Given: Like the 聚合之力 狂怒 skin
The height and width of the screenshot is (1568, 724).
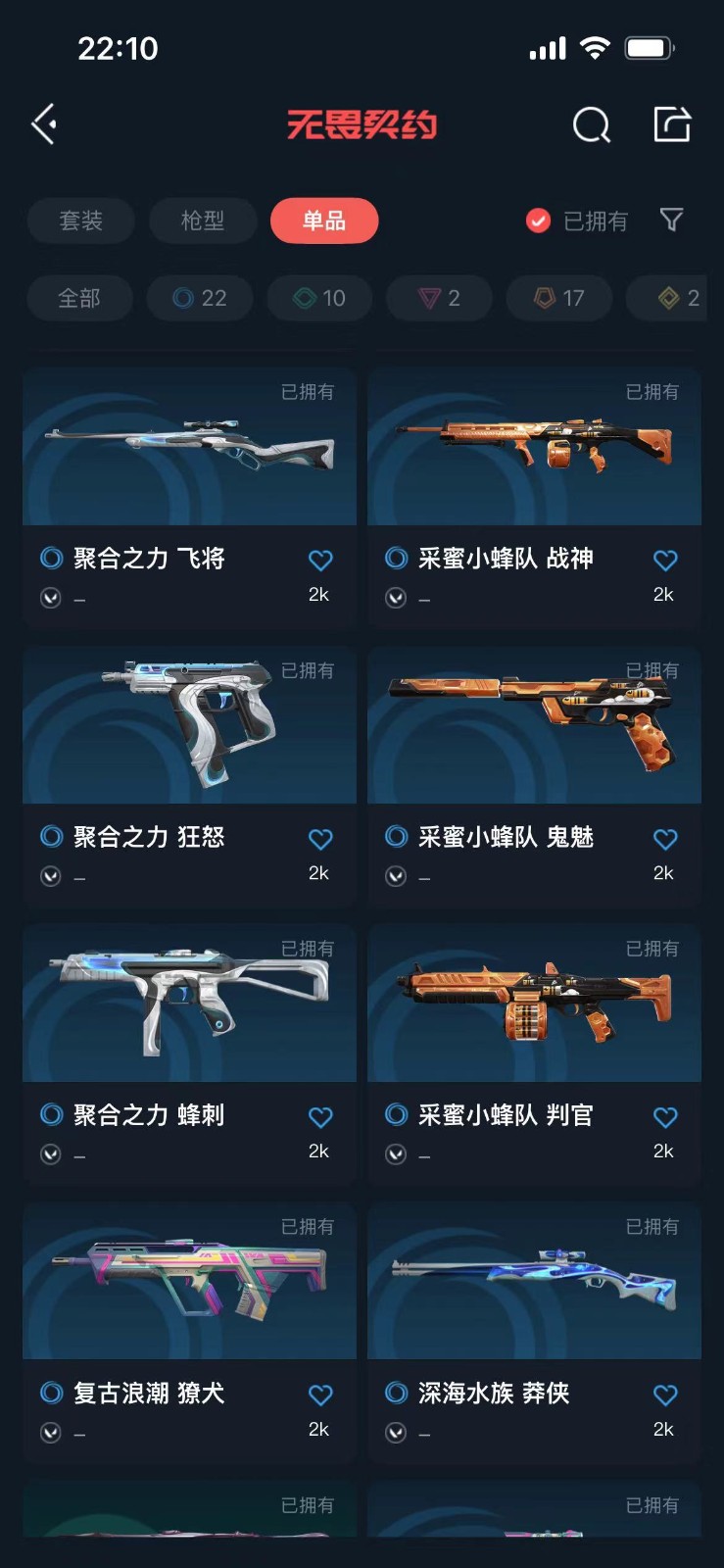Looking at the screenshot, I should tap(320, 839).
